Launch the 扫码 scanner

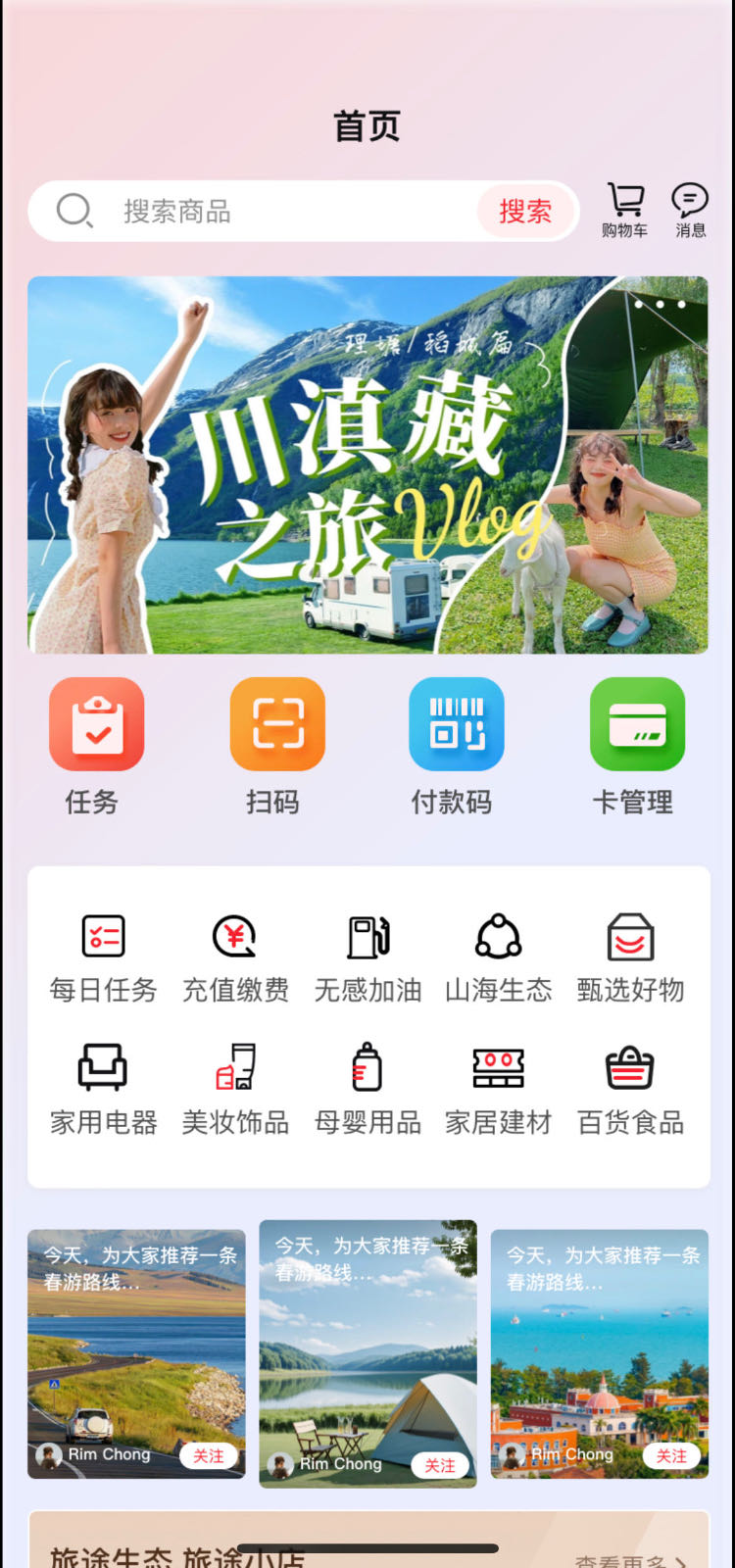tap(276, 745)
